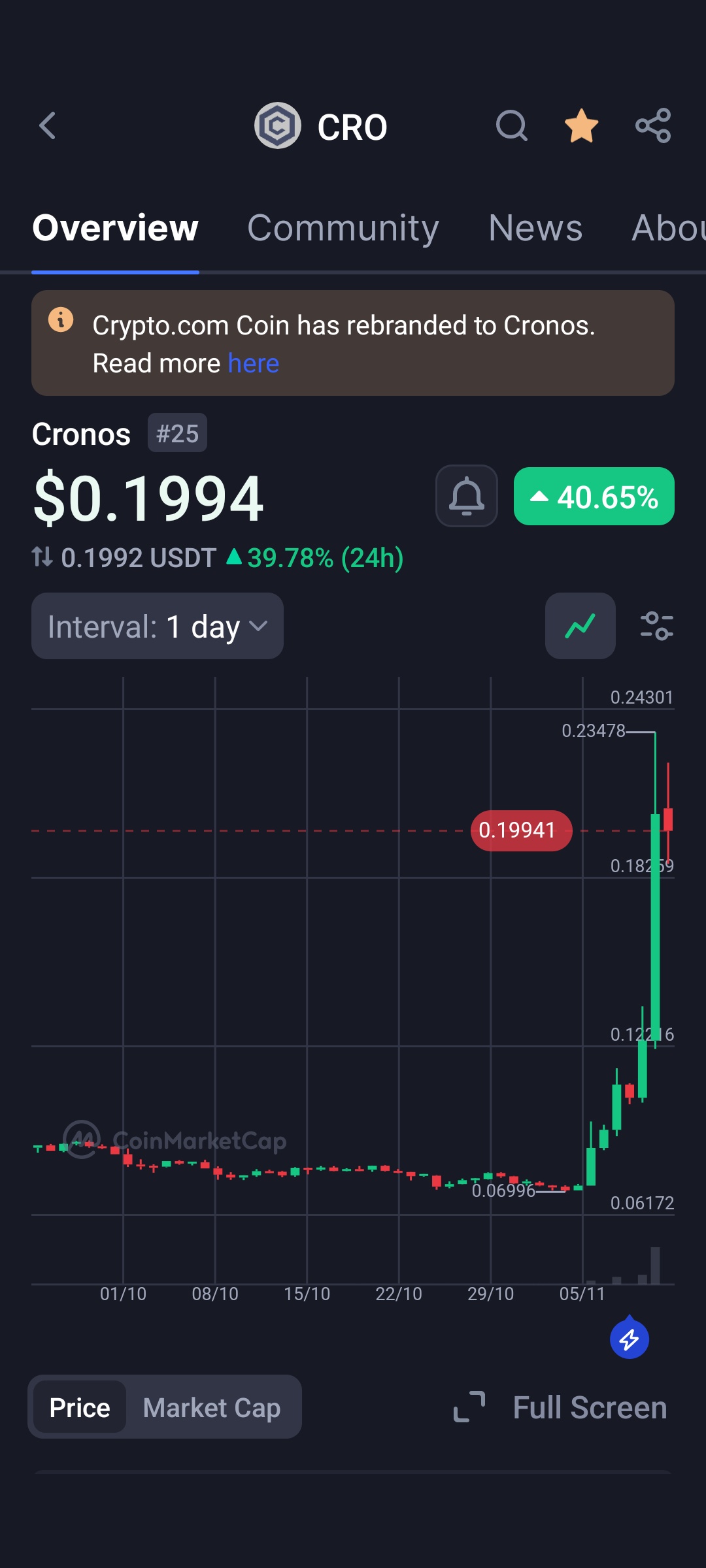706x1568 pixels.
Task: Switch to the Community tab
Action: [x=343, y=228]
